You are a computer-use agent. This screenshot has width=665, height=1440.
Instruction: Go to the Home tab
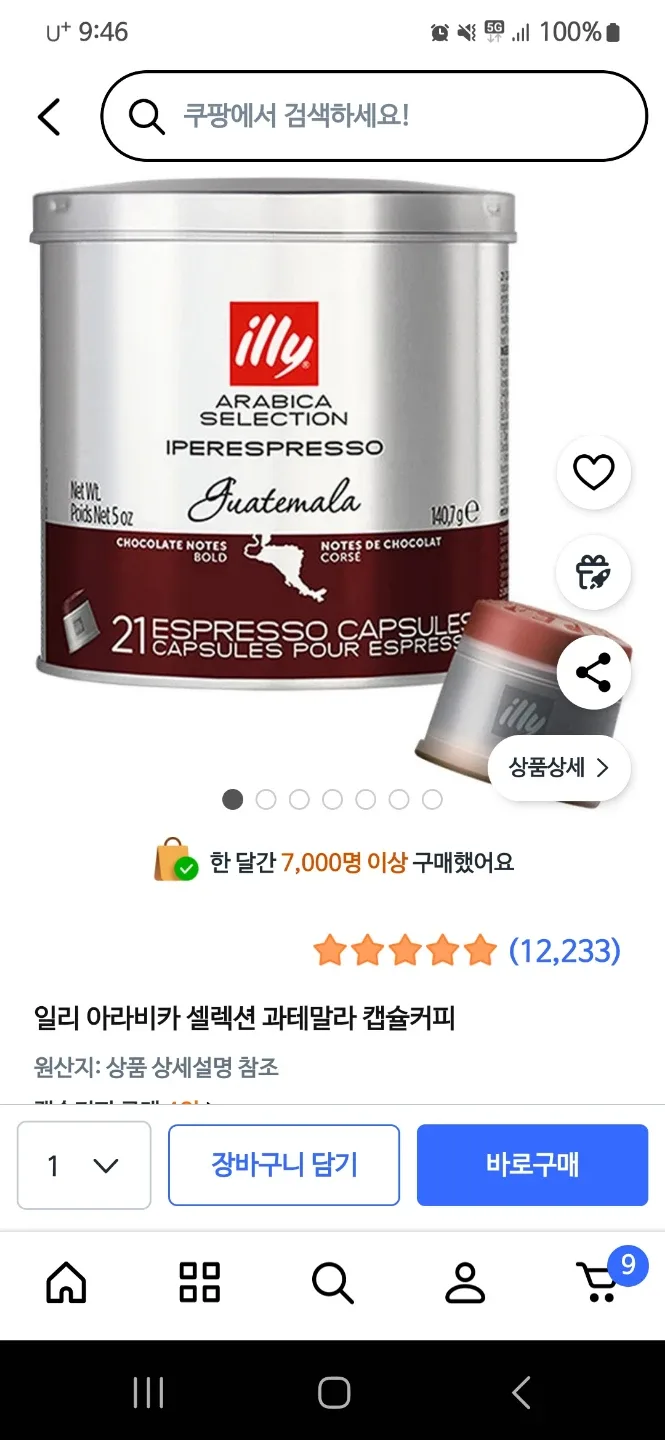[x=66, y=1282]
